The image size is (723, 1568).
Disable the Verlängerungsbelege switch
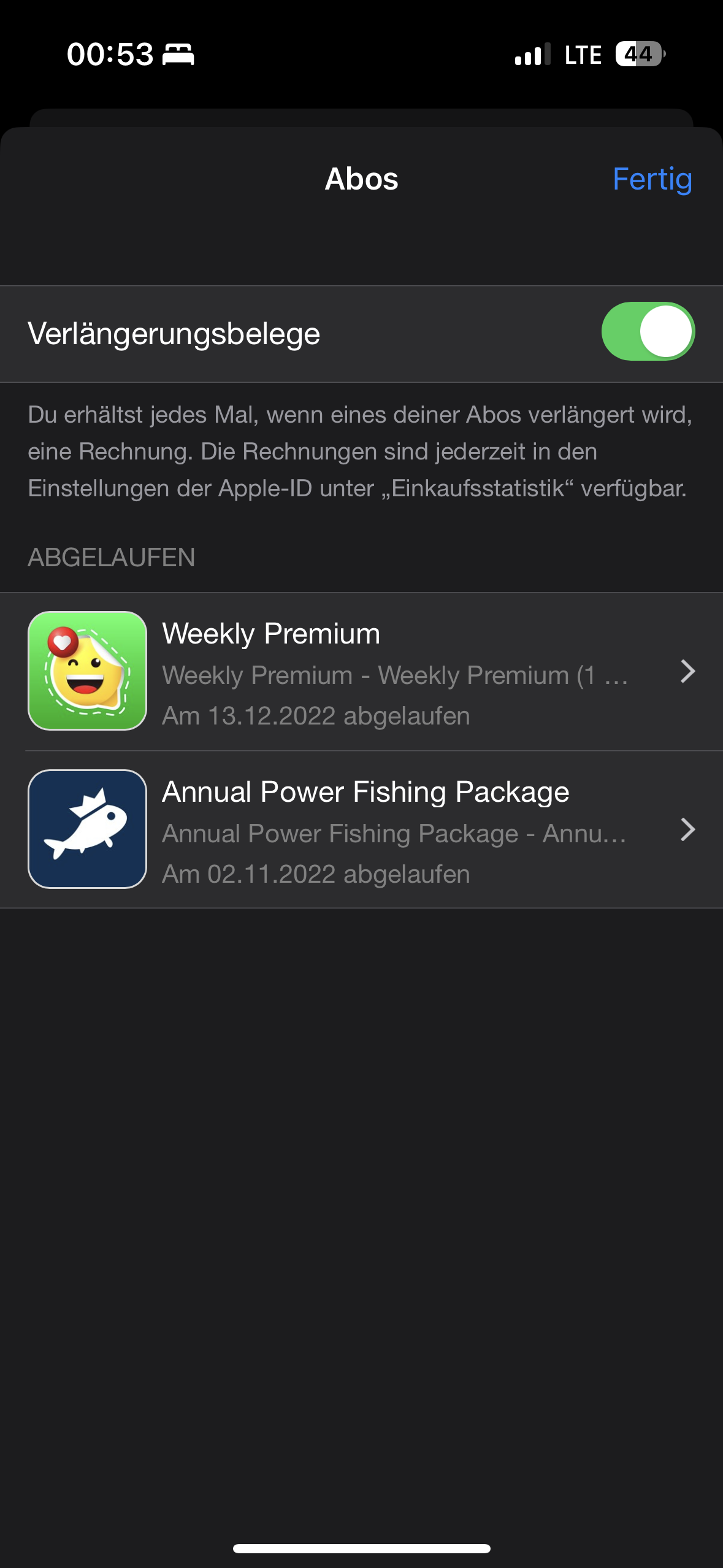(x=648, y=332)
